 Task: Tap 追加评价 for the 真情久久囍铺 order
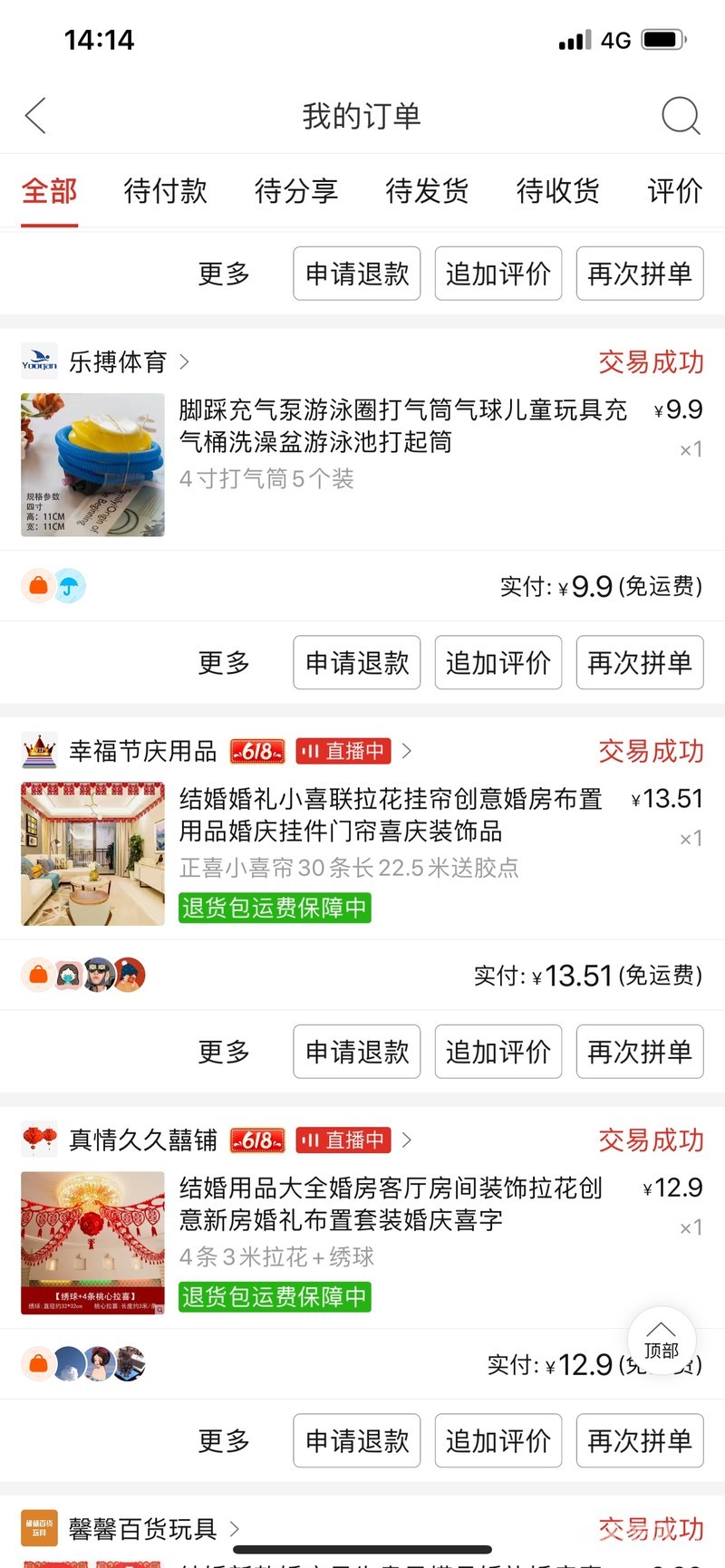click(498, 1440)
